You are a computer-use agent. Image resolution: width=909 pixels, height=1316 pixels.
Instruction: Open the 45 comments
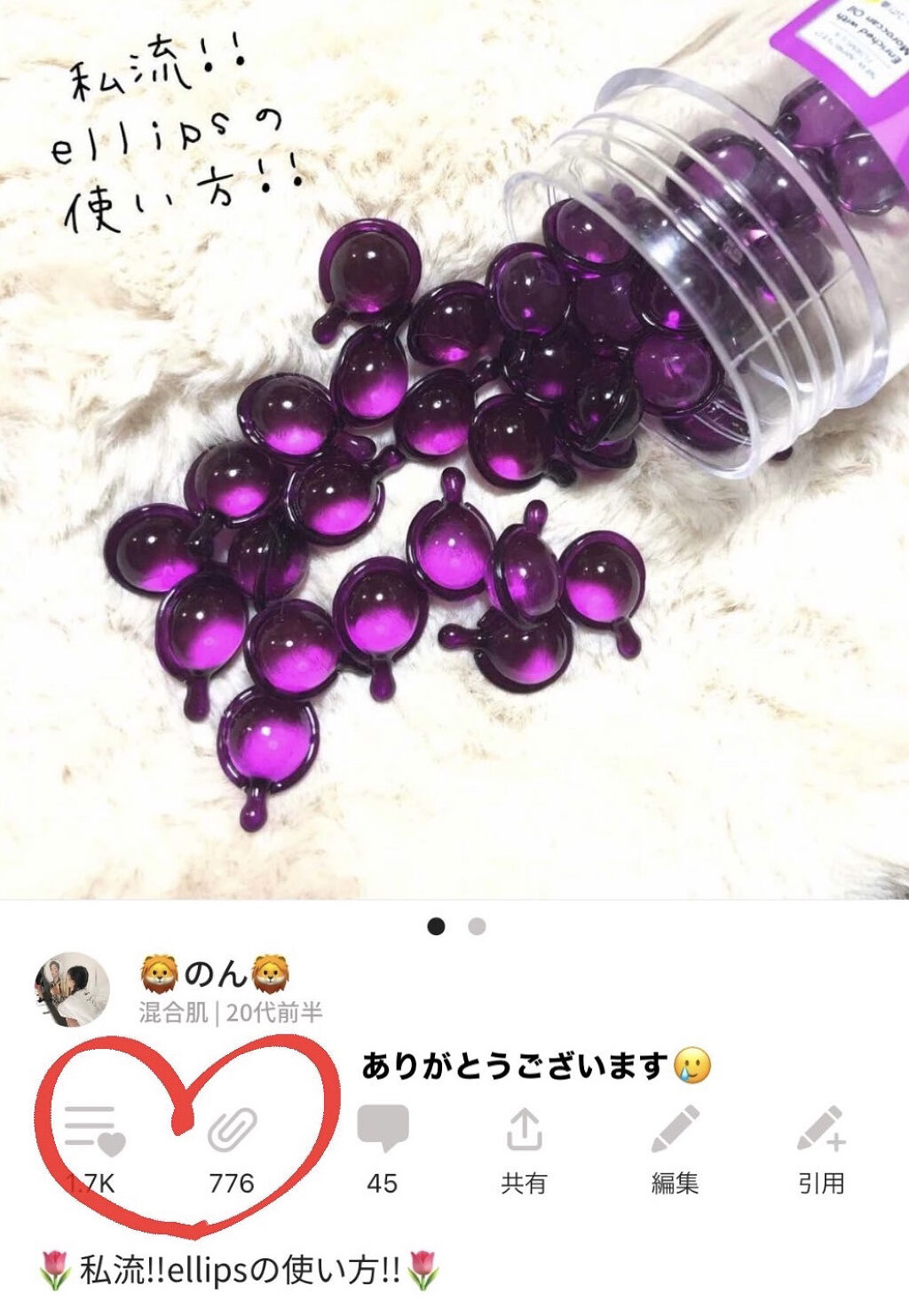(x=383, y=1131)
